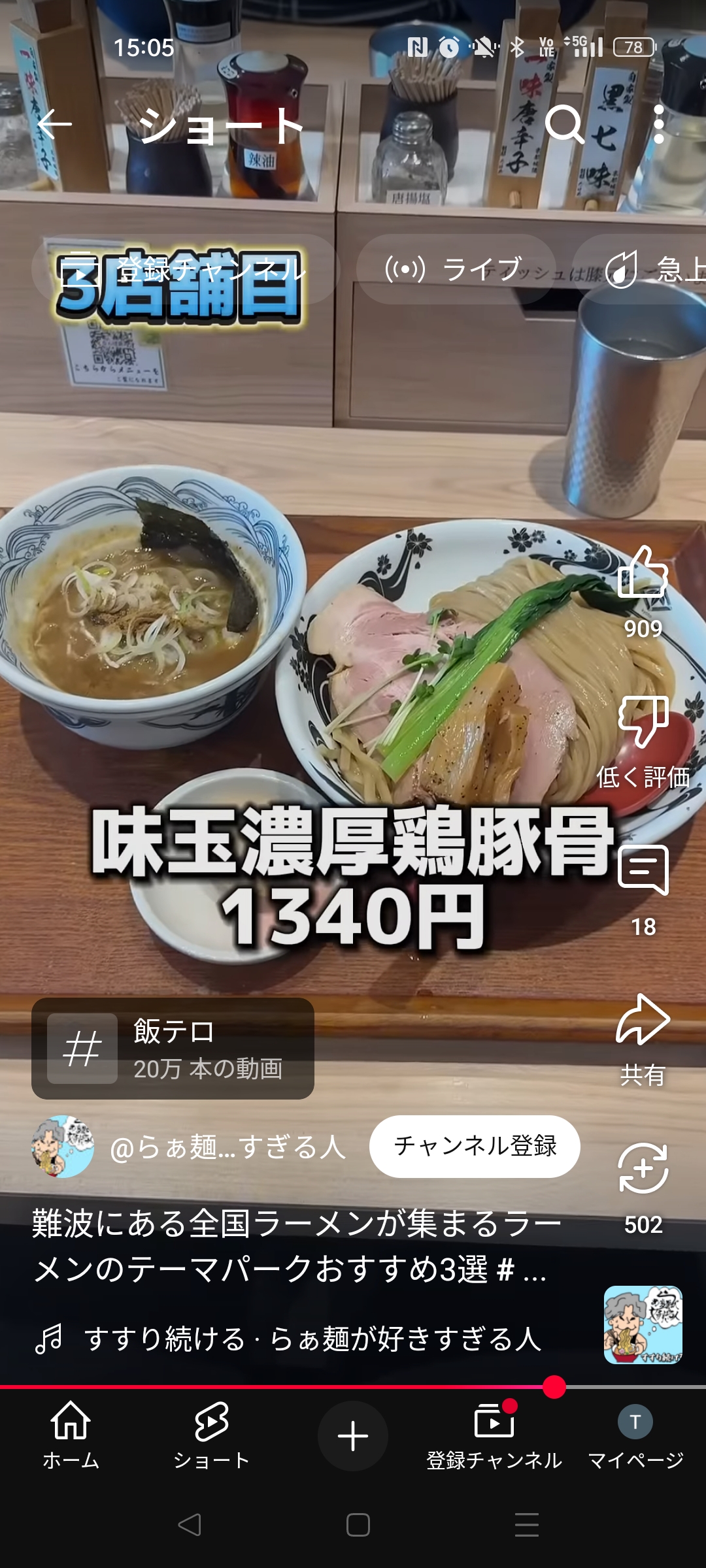Open search with the magnifier icon
The image size is (706, 1568).
(565, 124)
